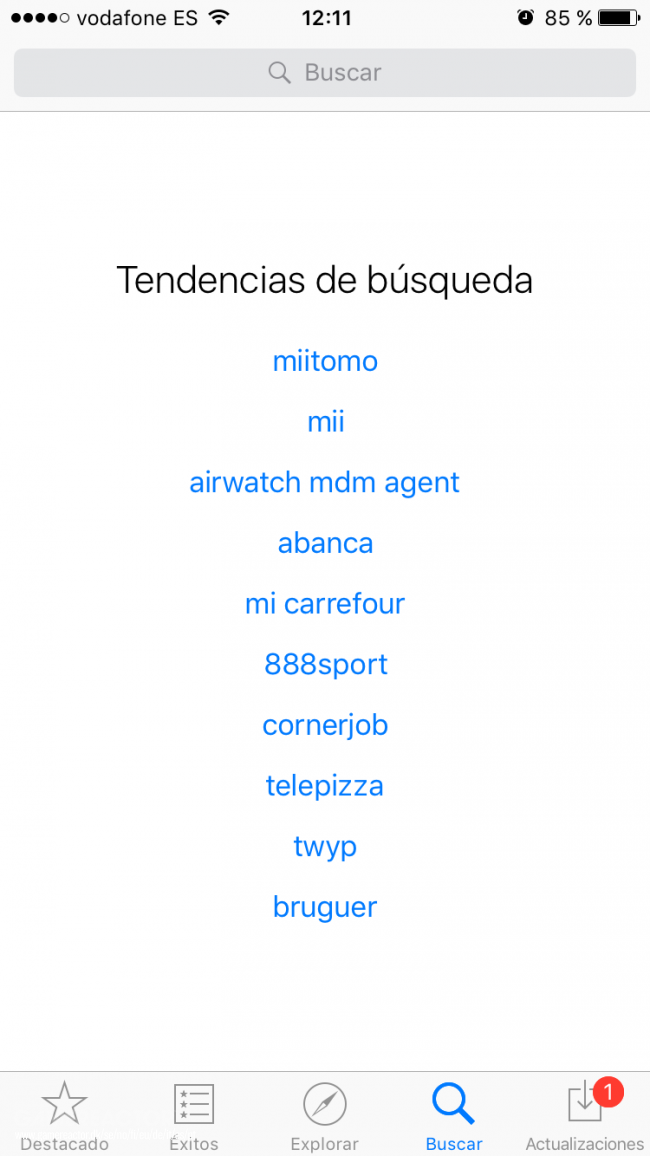Choose the abanca trending search

(x=325, y=544)
